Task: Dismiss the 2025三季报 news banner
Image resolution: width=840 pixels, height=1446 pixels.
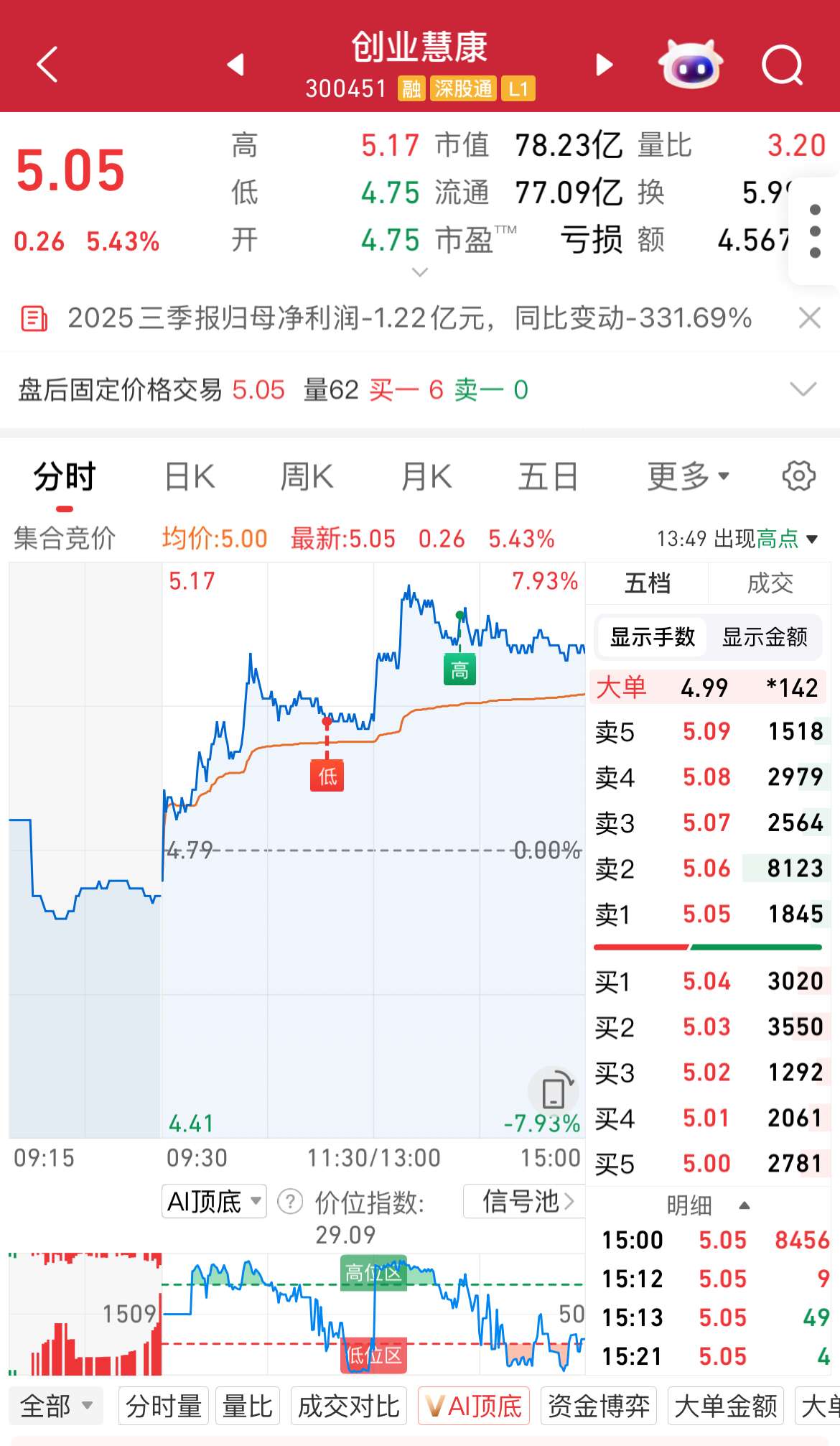Action: tap(809, 318)
